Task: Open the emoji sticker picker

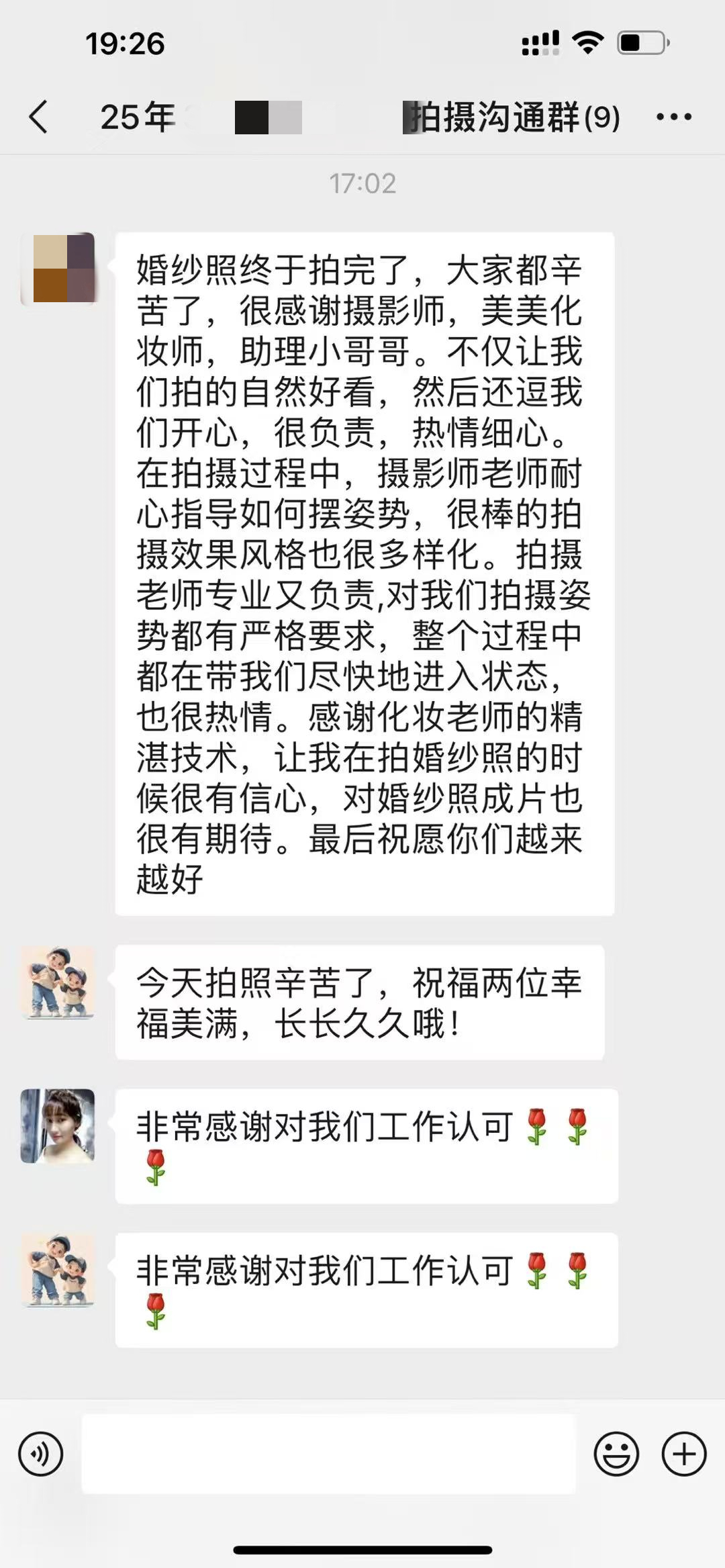Action: 616,1454
